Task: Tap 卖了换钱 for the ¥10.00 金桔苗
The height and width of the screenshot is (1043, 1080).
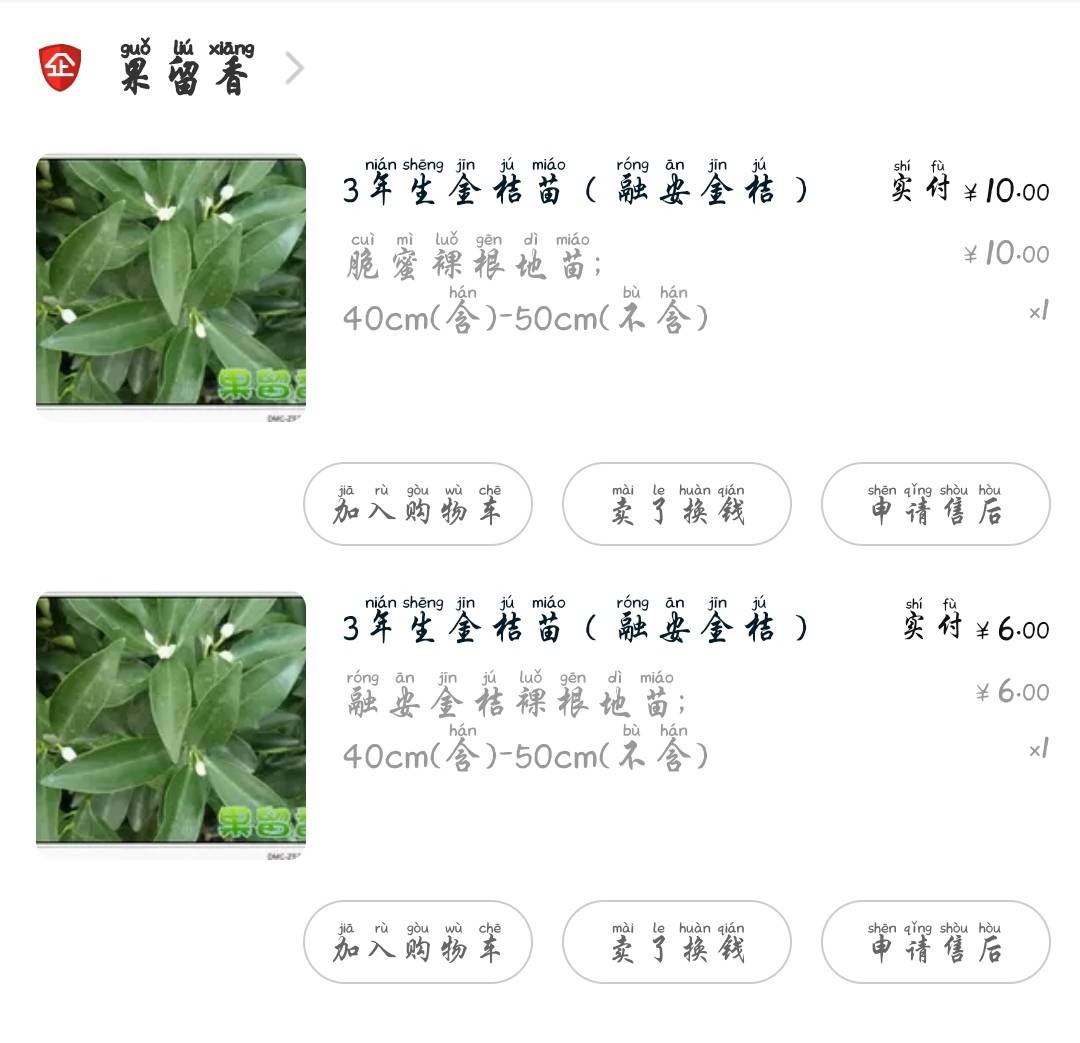Action: pyautogui.click(x=677, y=504)
